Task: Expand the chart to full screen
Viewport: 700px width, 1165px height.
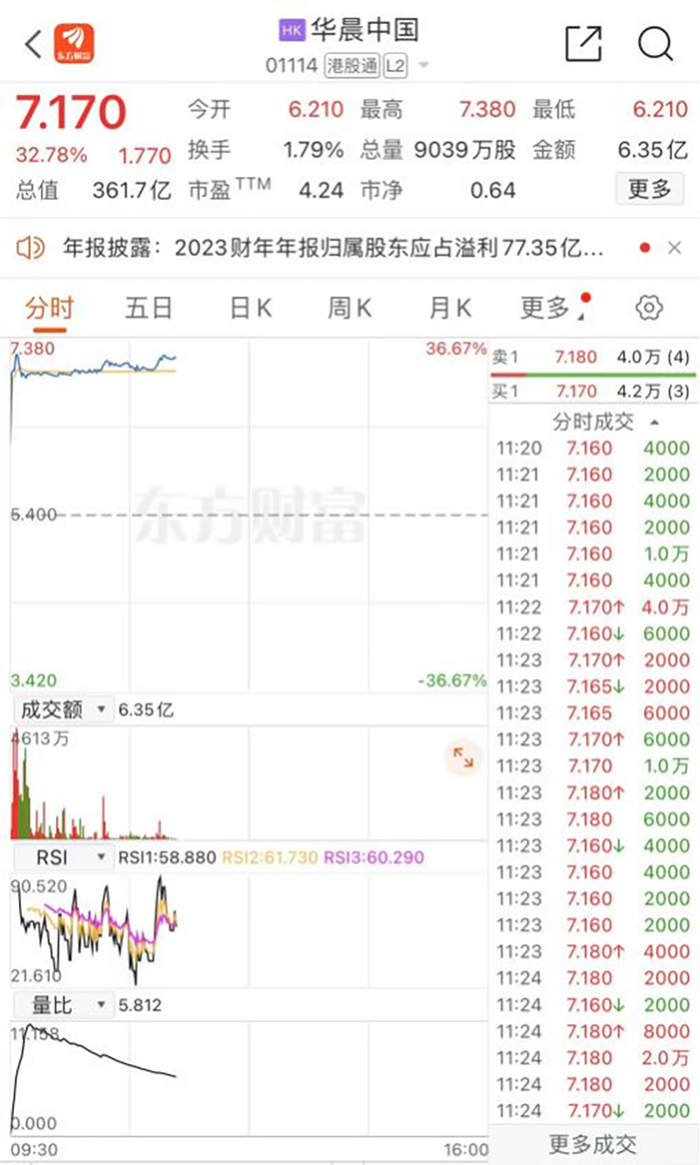Action: [463, 758]
